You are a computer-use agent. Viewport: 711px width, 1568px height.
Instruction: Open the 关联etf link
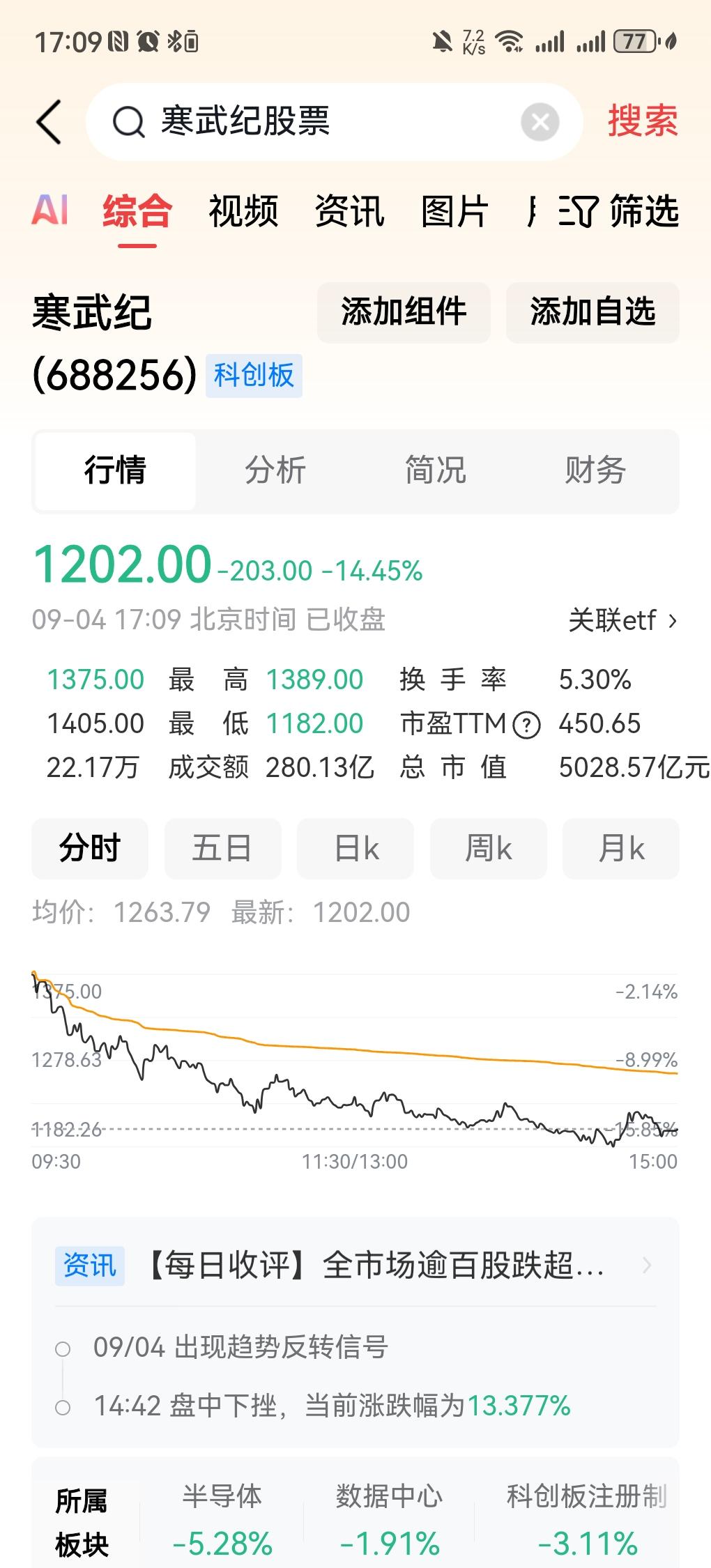622,620
